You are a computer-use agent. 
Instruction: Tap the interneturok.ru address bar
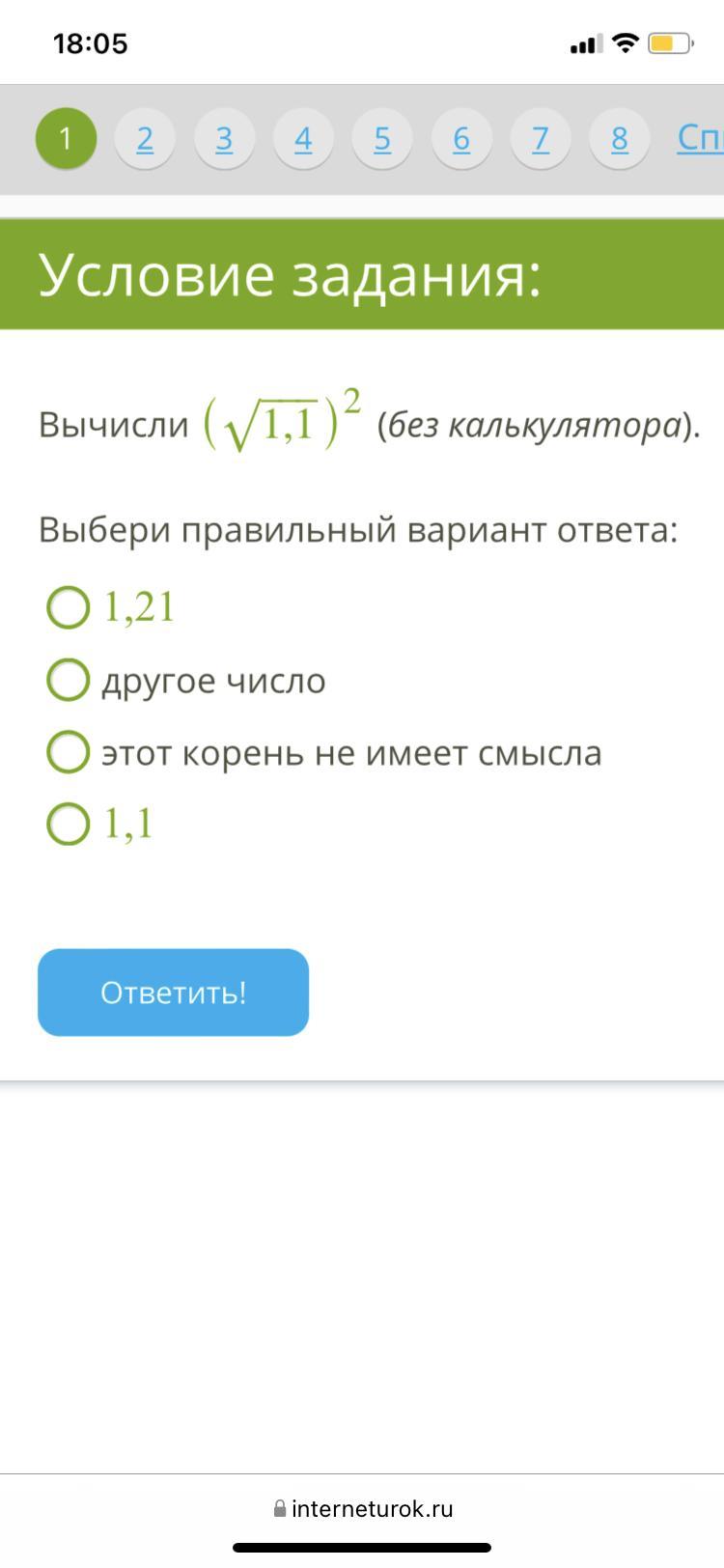(363, 1508)
